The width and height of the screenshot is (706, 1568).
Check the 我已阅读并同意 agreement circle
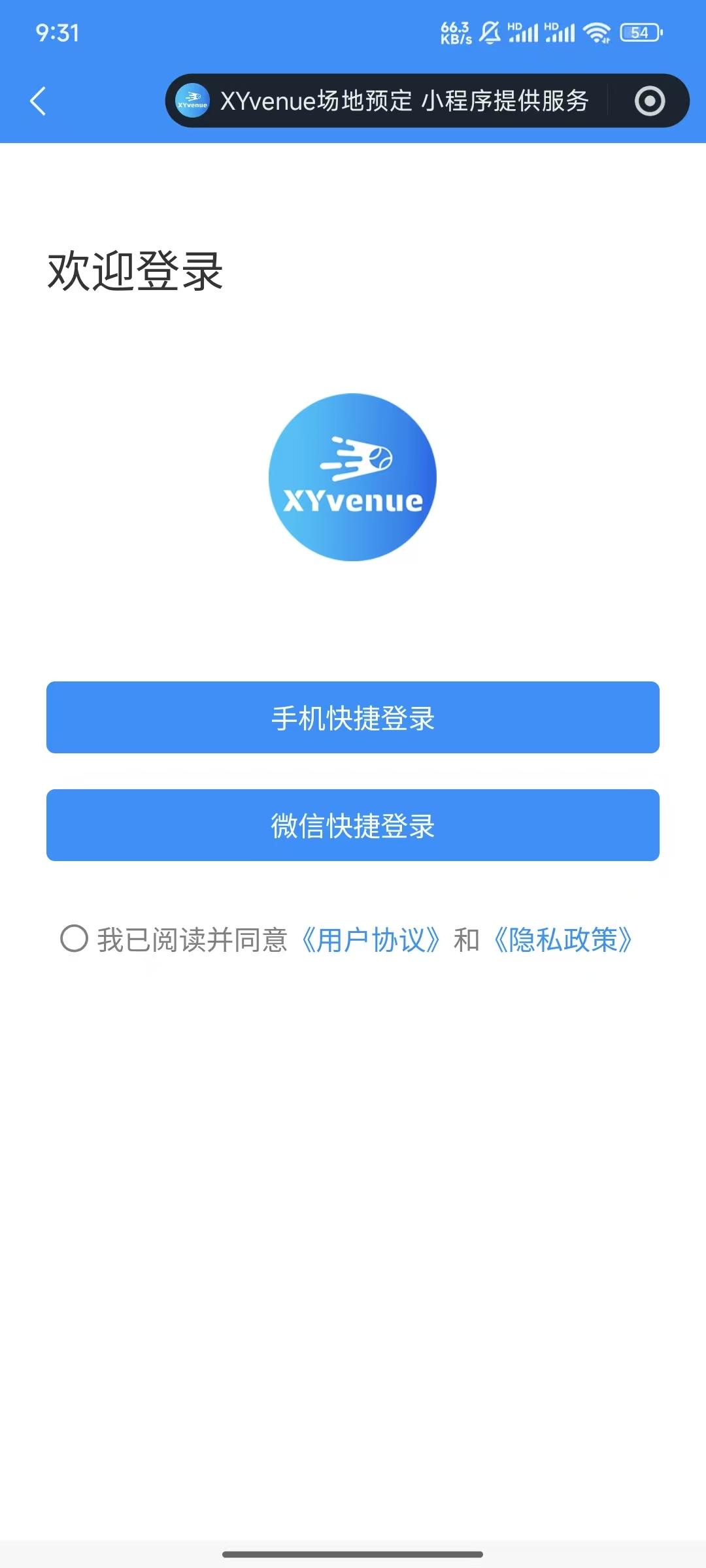click(75, 939)
